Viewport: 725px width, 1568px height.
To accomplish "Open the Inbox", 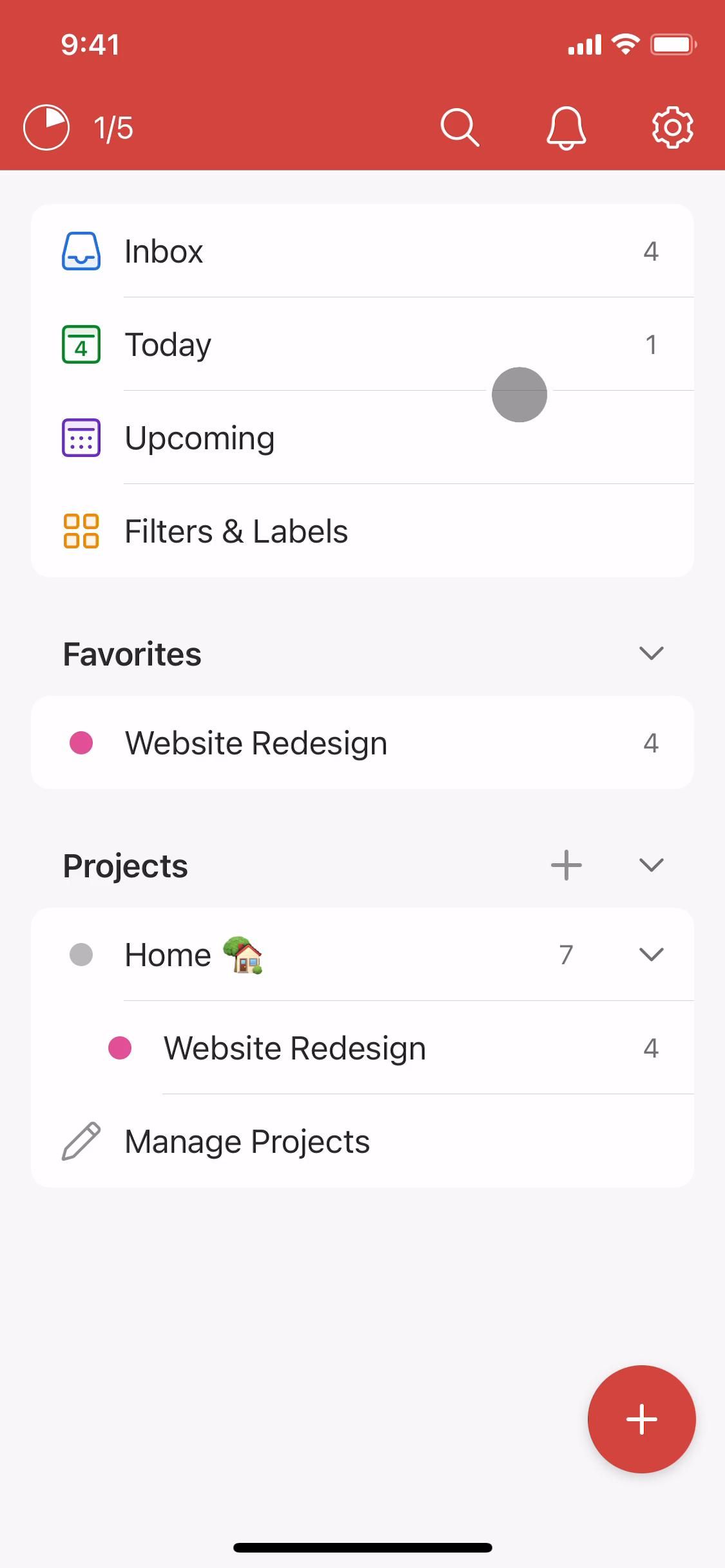I will pos(361,251).
